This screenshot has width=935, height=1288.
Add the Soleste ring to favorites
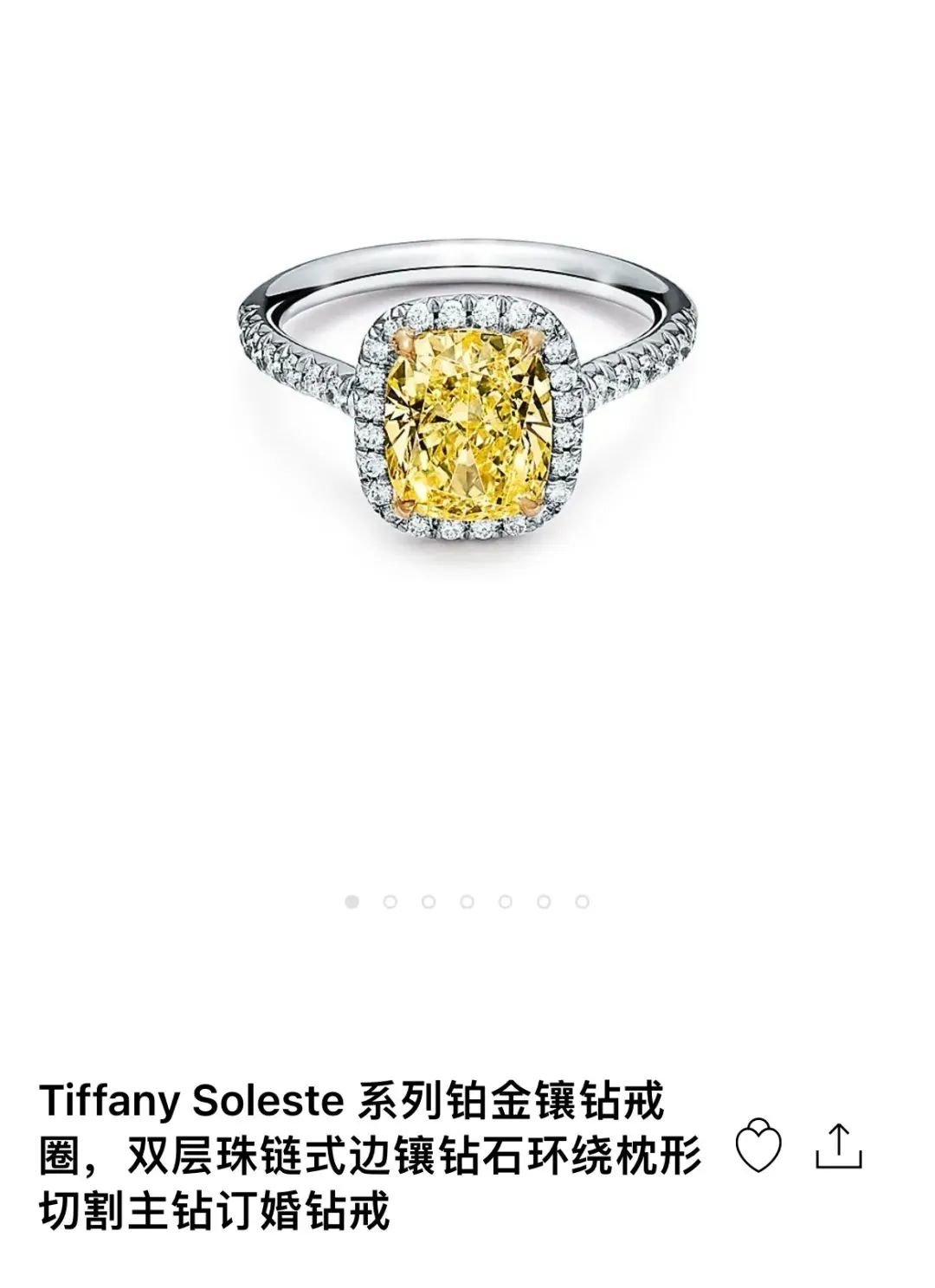coord(758,1148)
